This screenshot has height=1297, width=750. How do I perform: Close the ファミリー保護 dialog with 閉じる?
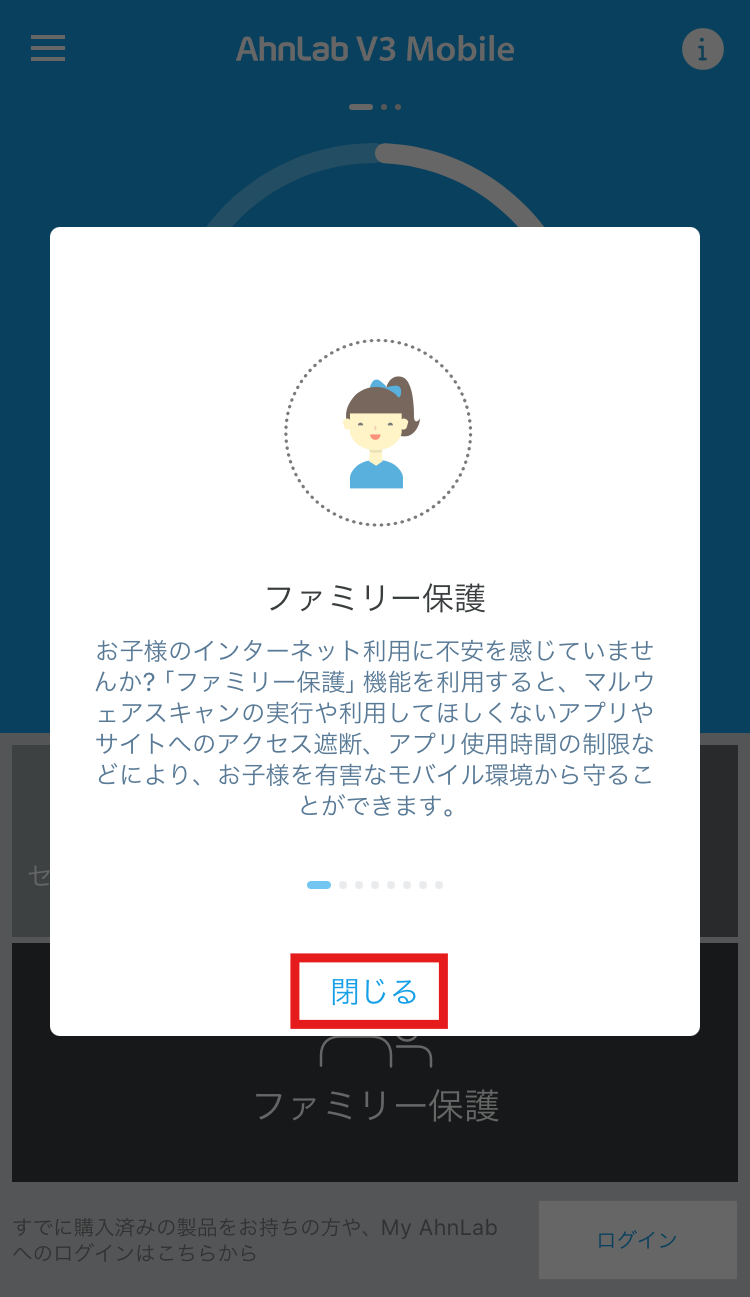point(373,992)
